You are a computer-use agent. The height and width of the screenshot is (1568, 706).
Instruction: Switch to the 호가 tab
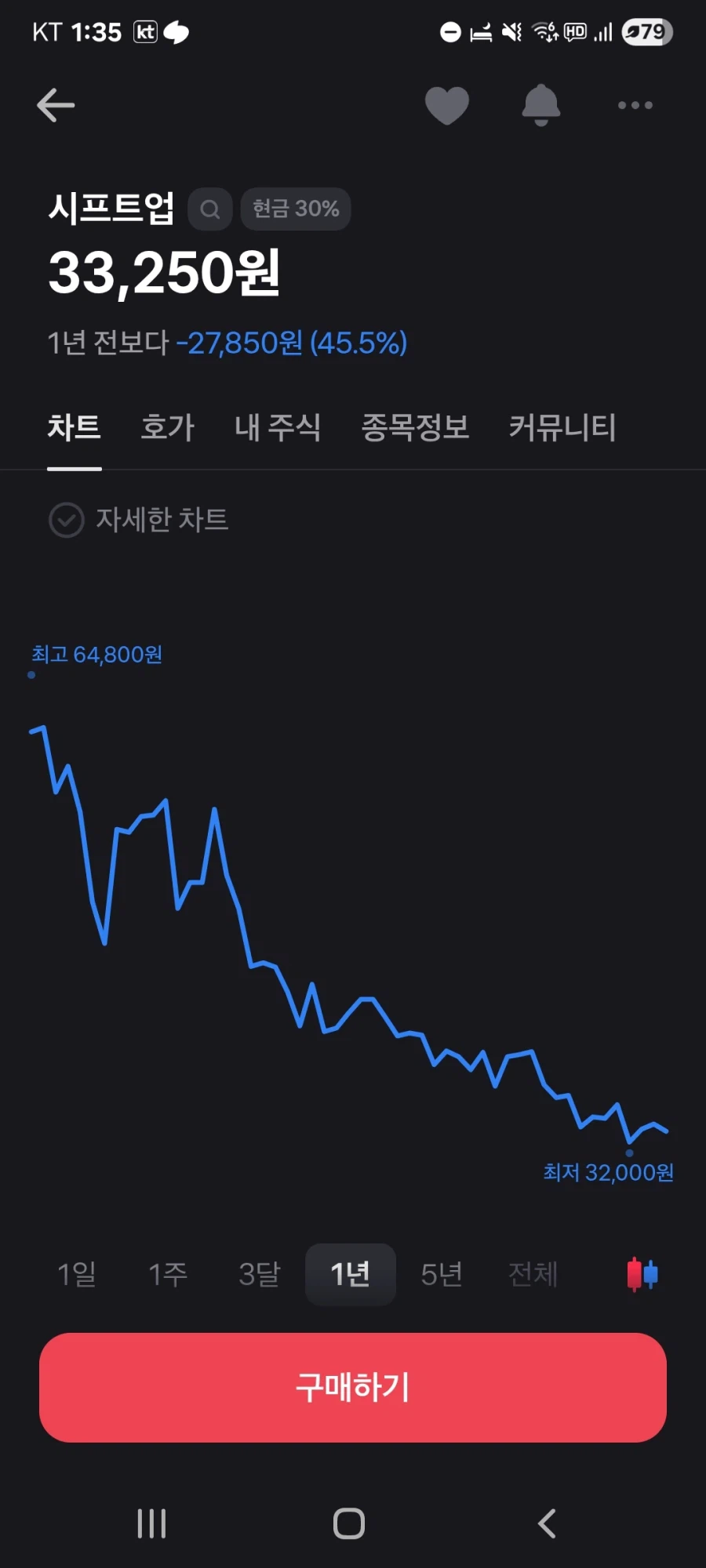click(x=166, y=427)
